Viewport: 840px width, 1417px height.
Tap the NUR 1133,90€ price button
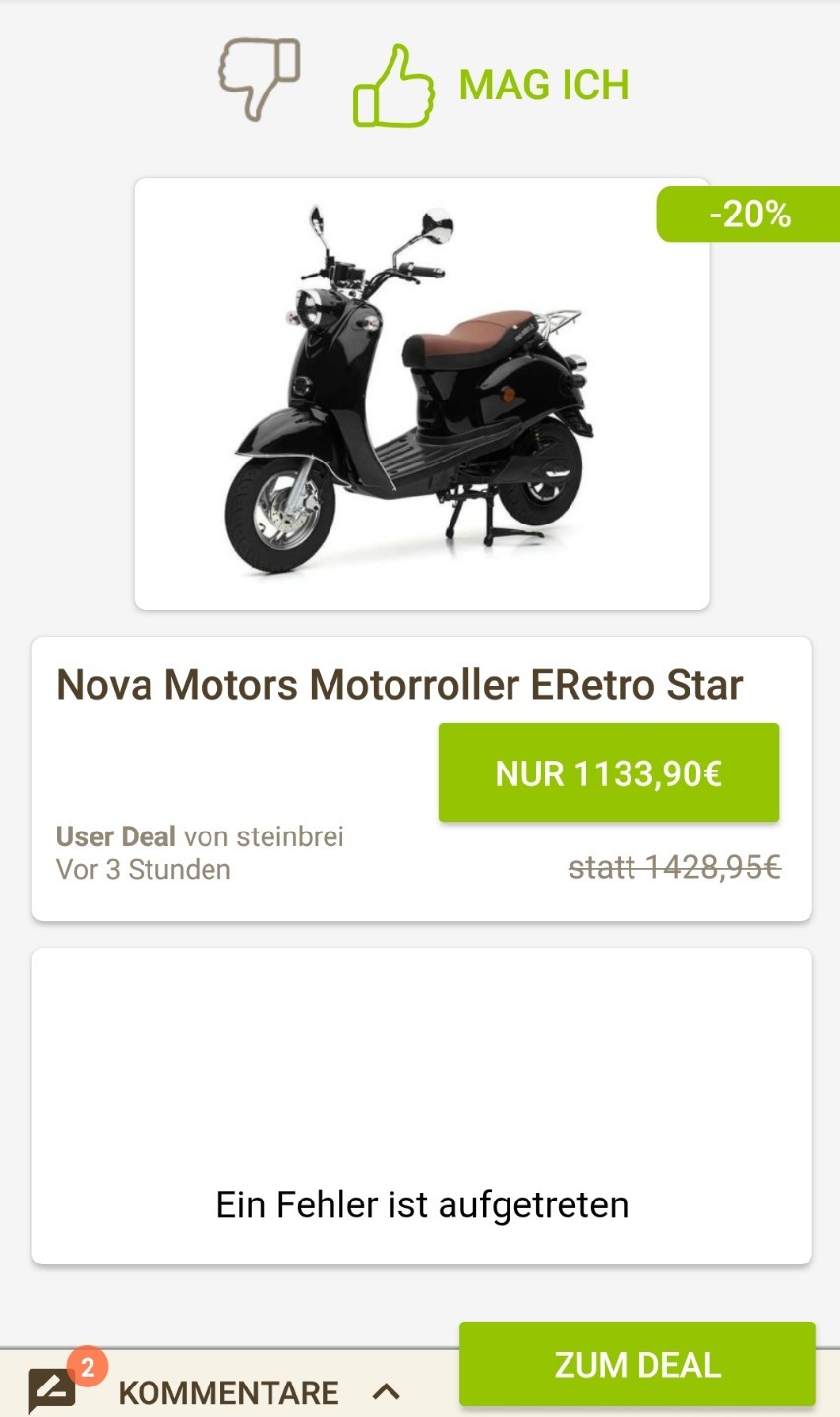608,773
